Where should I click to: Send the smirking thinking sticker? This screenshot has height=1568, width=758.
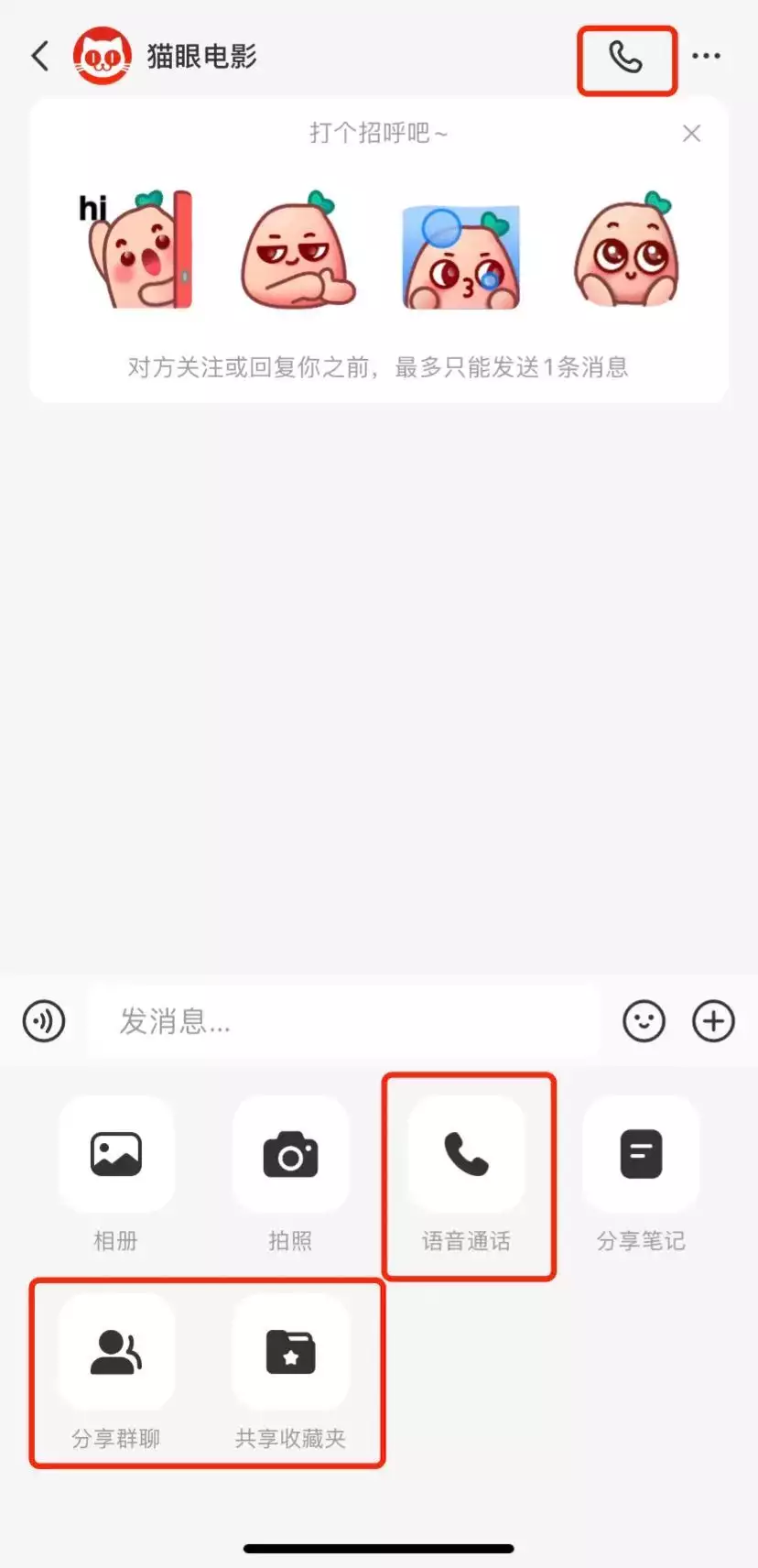point(297,251)
